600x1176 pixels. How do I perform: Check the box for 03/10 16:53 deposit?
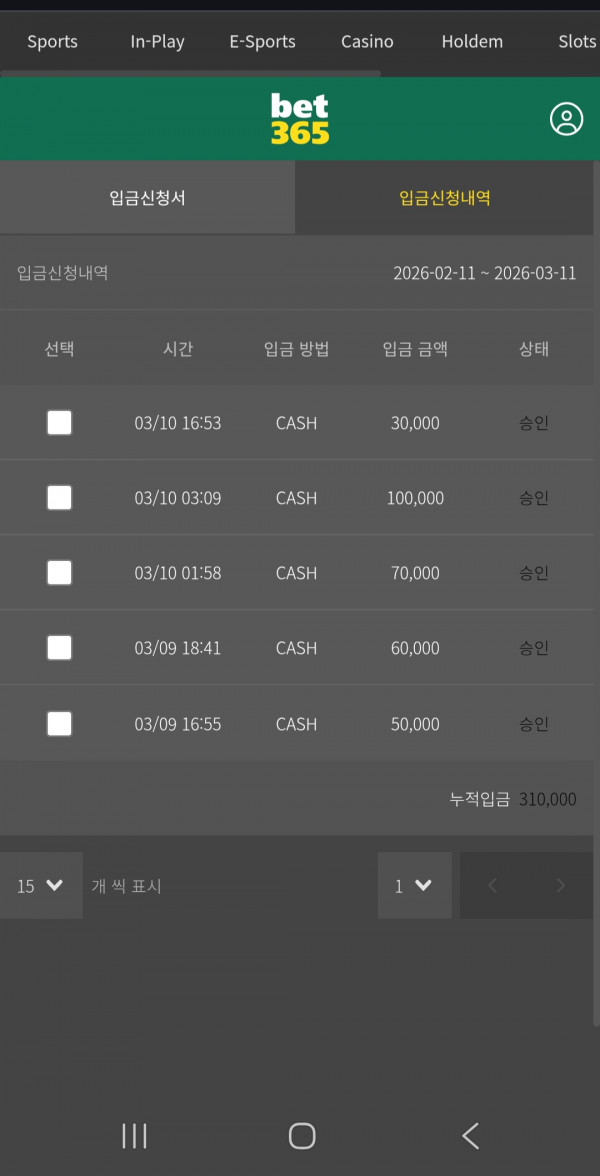coord(60,423)
